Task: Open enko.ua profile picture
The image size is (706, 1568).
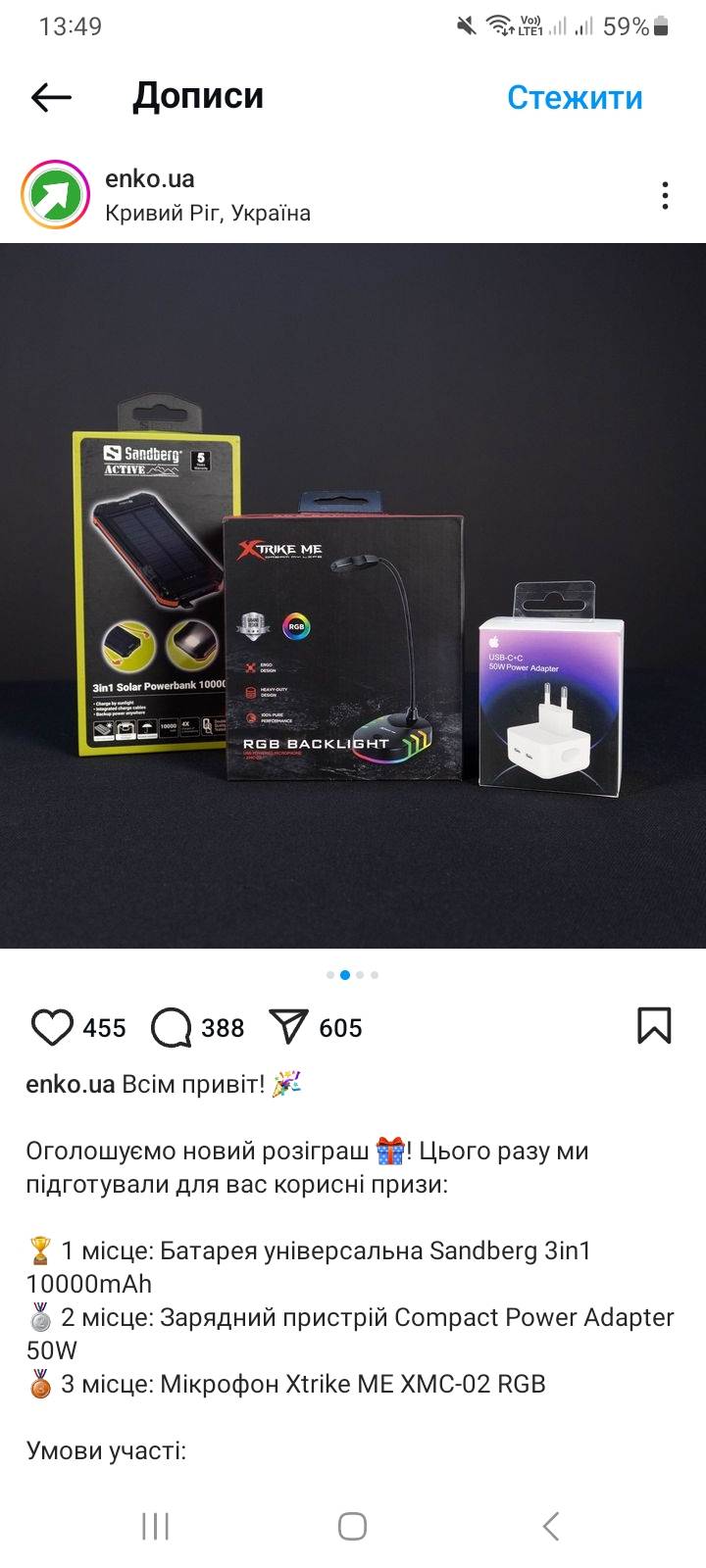Action: tap(56, 195)
